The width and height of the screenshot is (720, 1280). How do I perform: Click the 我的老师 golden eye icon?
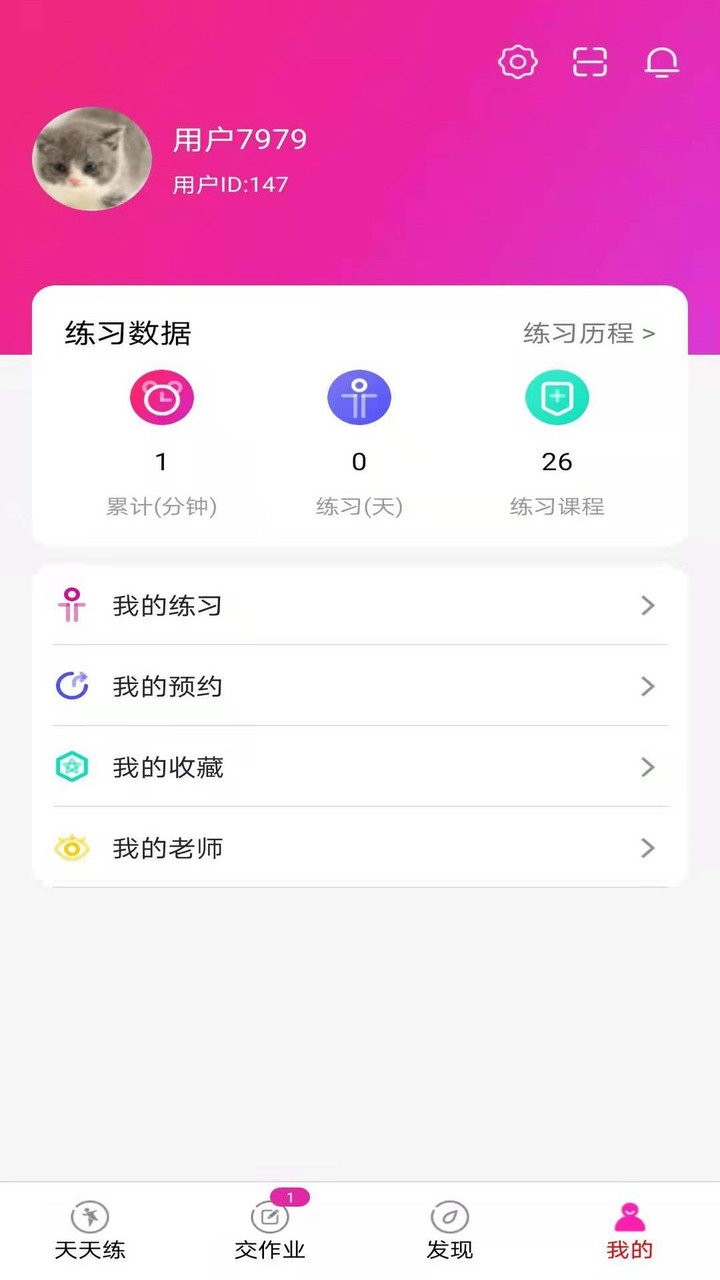pyautogui.click(x=72, y=848)
